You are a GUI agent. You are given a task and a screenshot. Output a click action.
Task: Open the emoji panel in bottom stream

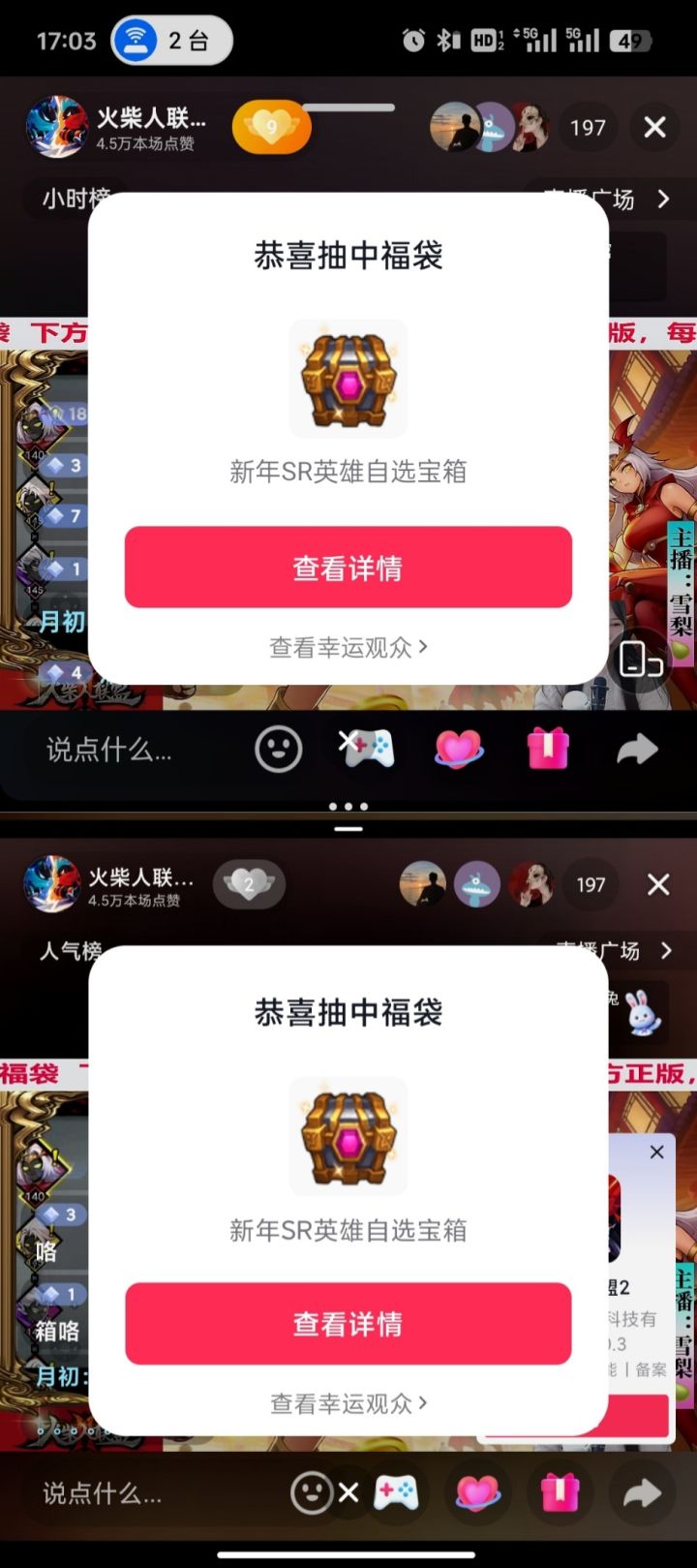[x=310, y=1494]
